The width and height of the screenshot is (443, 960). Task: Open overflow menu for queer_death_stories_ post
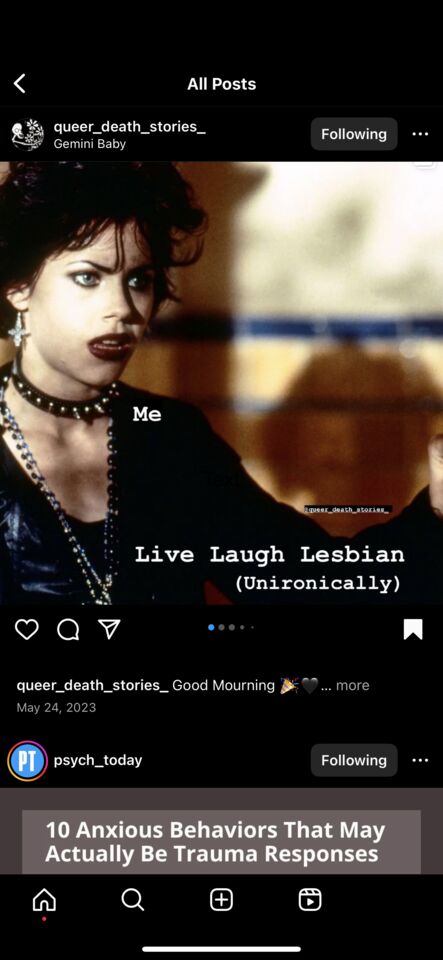(420, 134)
